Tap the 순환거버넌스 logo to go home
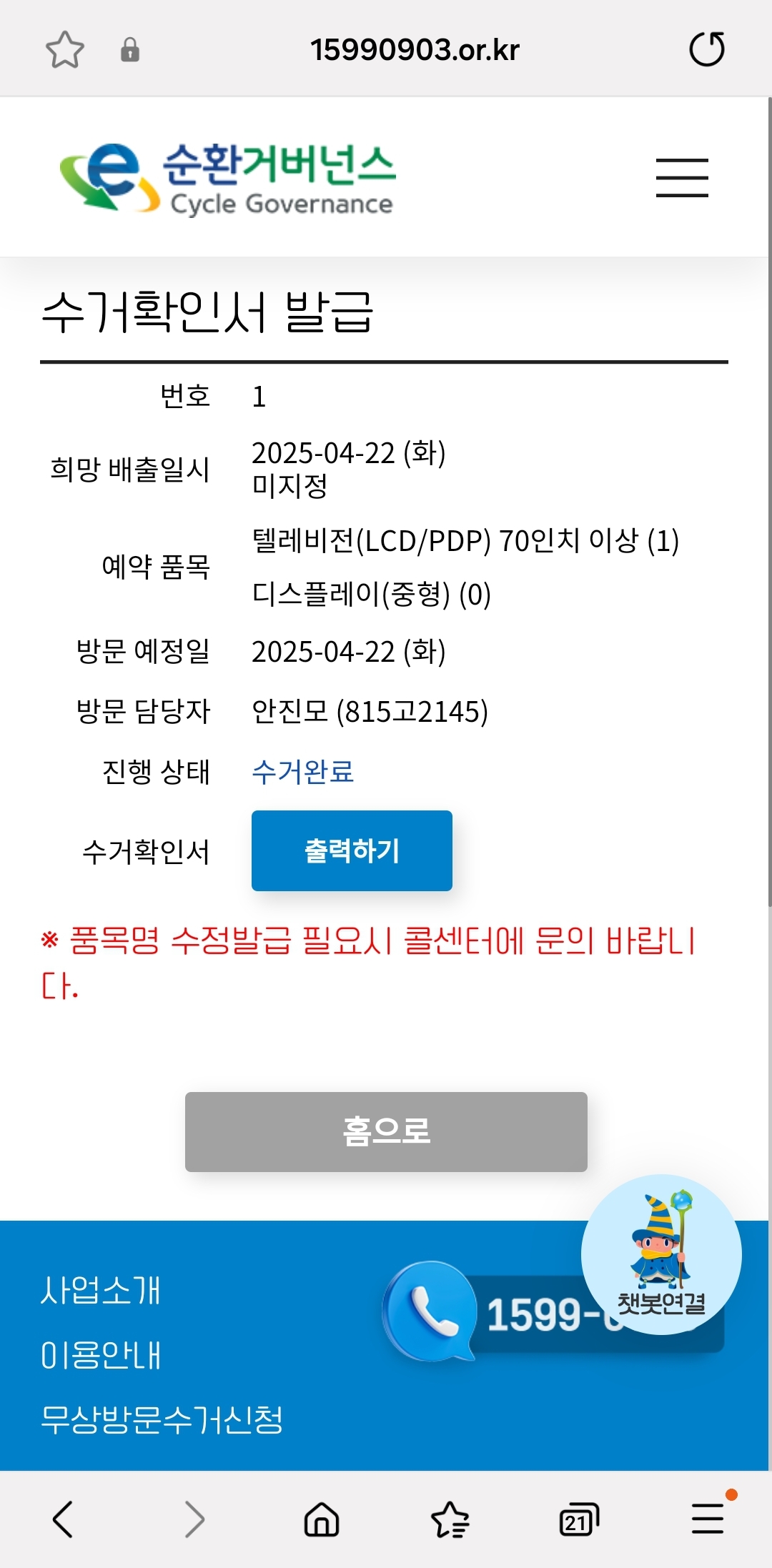This screenshot has width=772, height=1568. [227, 178]
